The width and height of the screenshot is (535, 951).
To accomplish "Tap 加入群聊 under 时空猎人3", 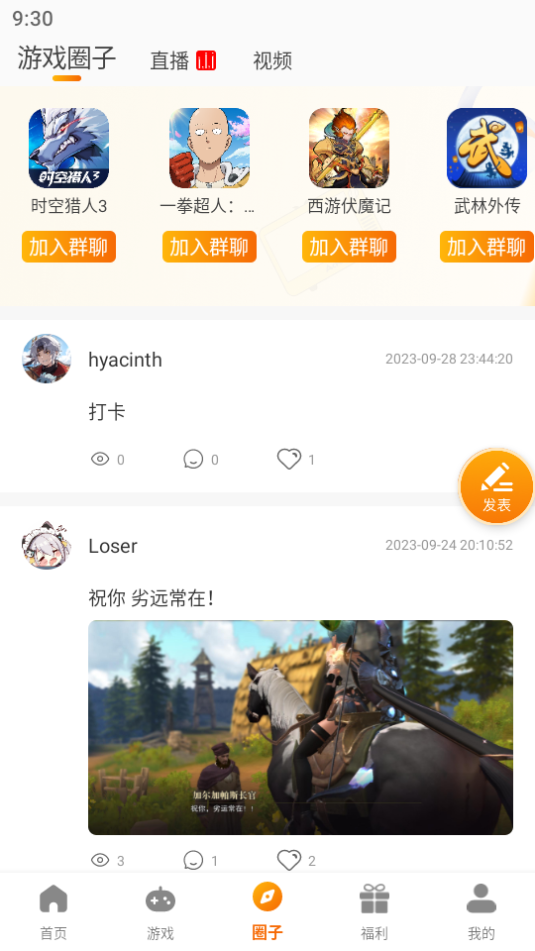I will 69,247.
